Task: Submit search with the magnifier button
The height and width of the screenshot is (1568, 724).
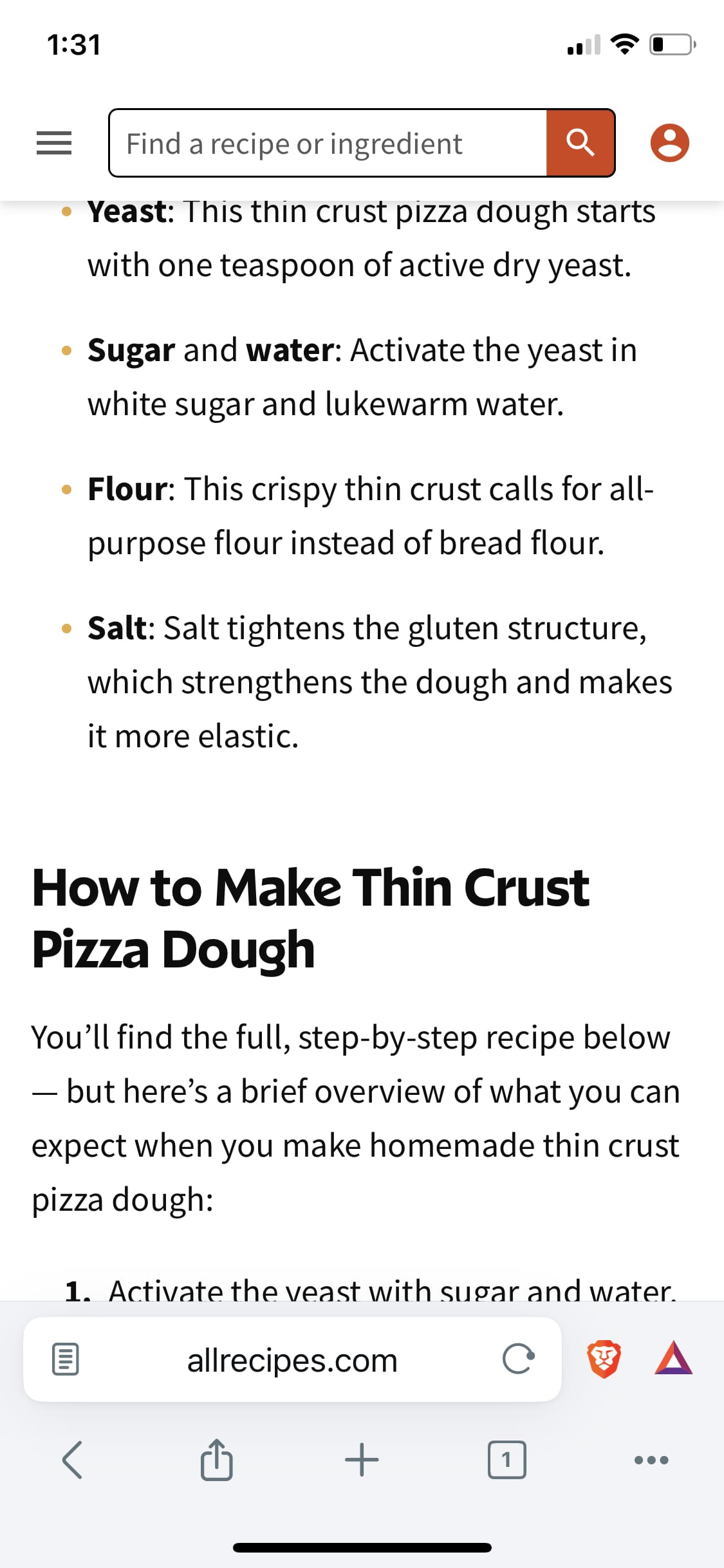Action: (x=580, y=143)
